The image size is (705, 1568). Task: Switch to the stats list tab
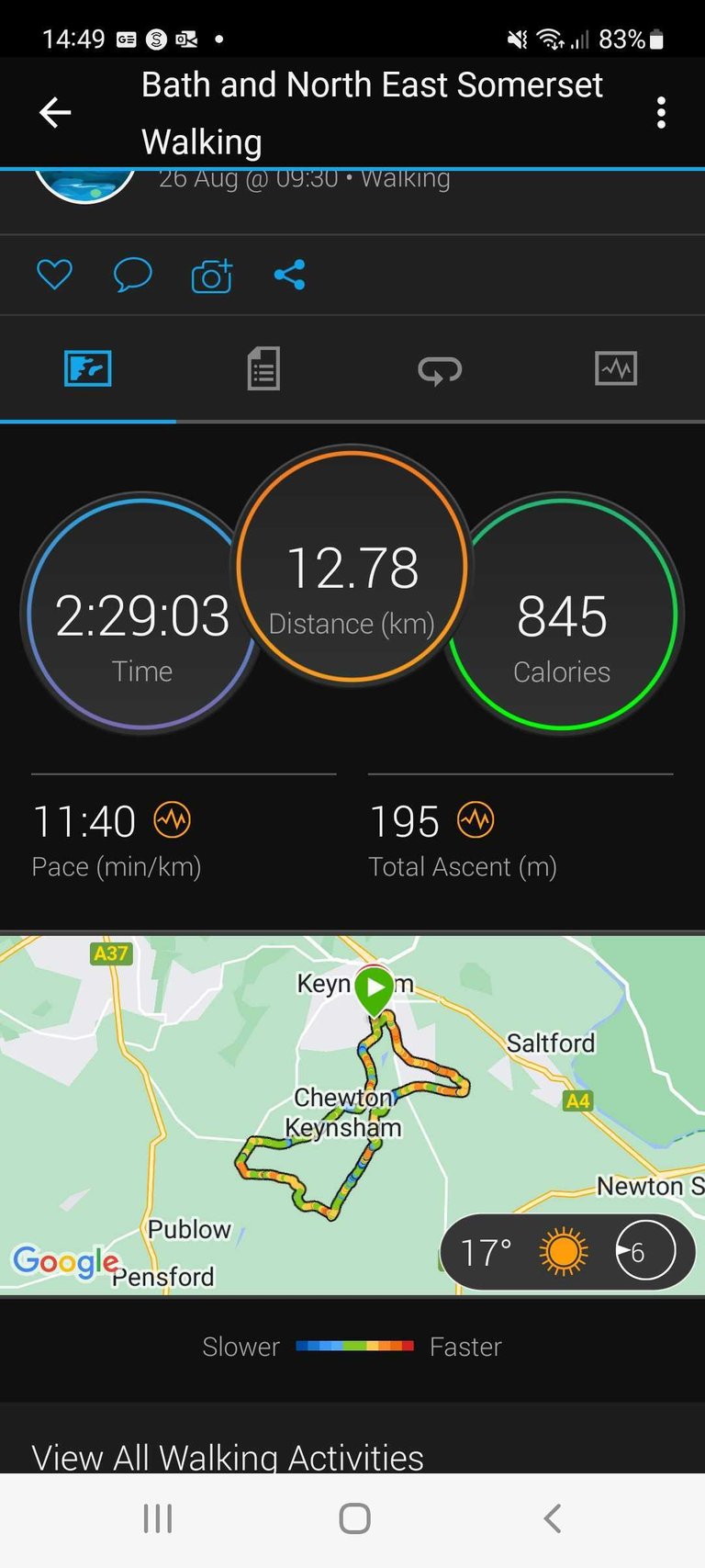pos(263,368)
